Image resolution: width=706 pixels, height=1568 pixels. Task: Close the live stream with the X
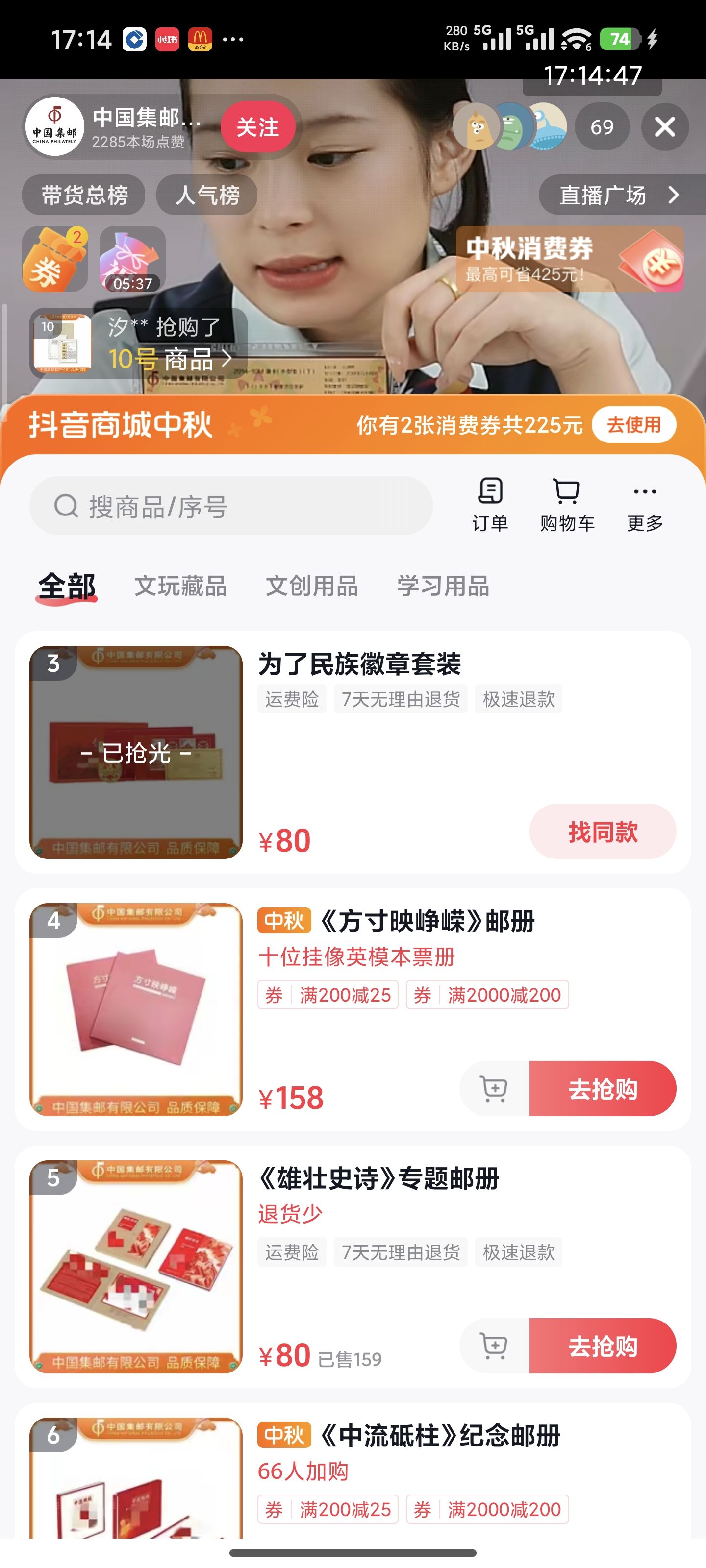point(665,127)
